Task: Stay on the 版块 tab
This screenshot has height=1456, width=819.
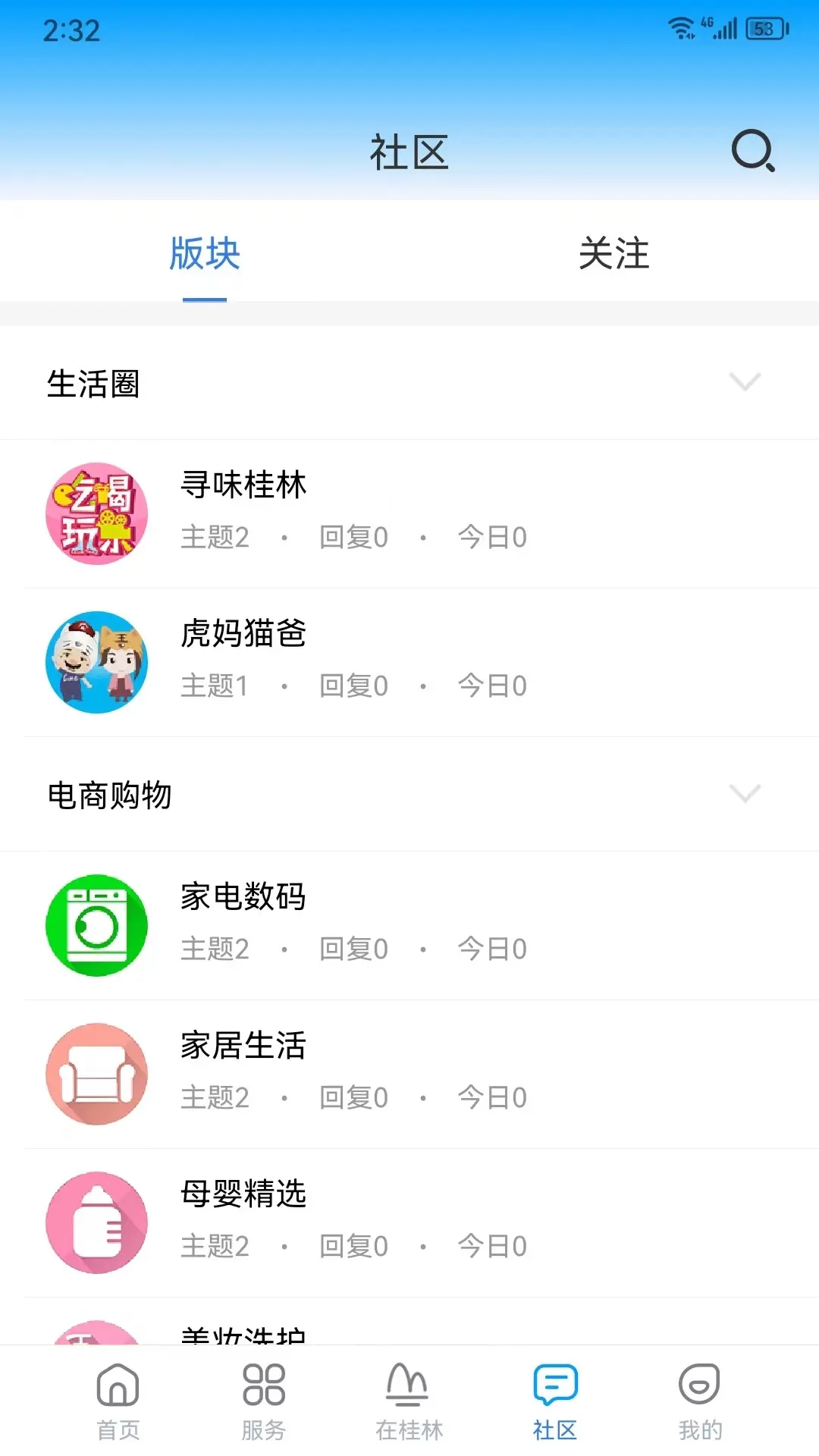Action: (x=205, y=256)
